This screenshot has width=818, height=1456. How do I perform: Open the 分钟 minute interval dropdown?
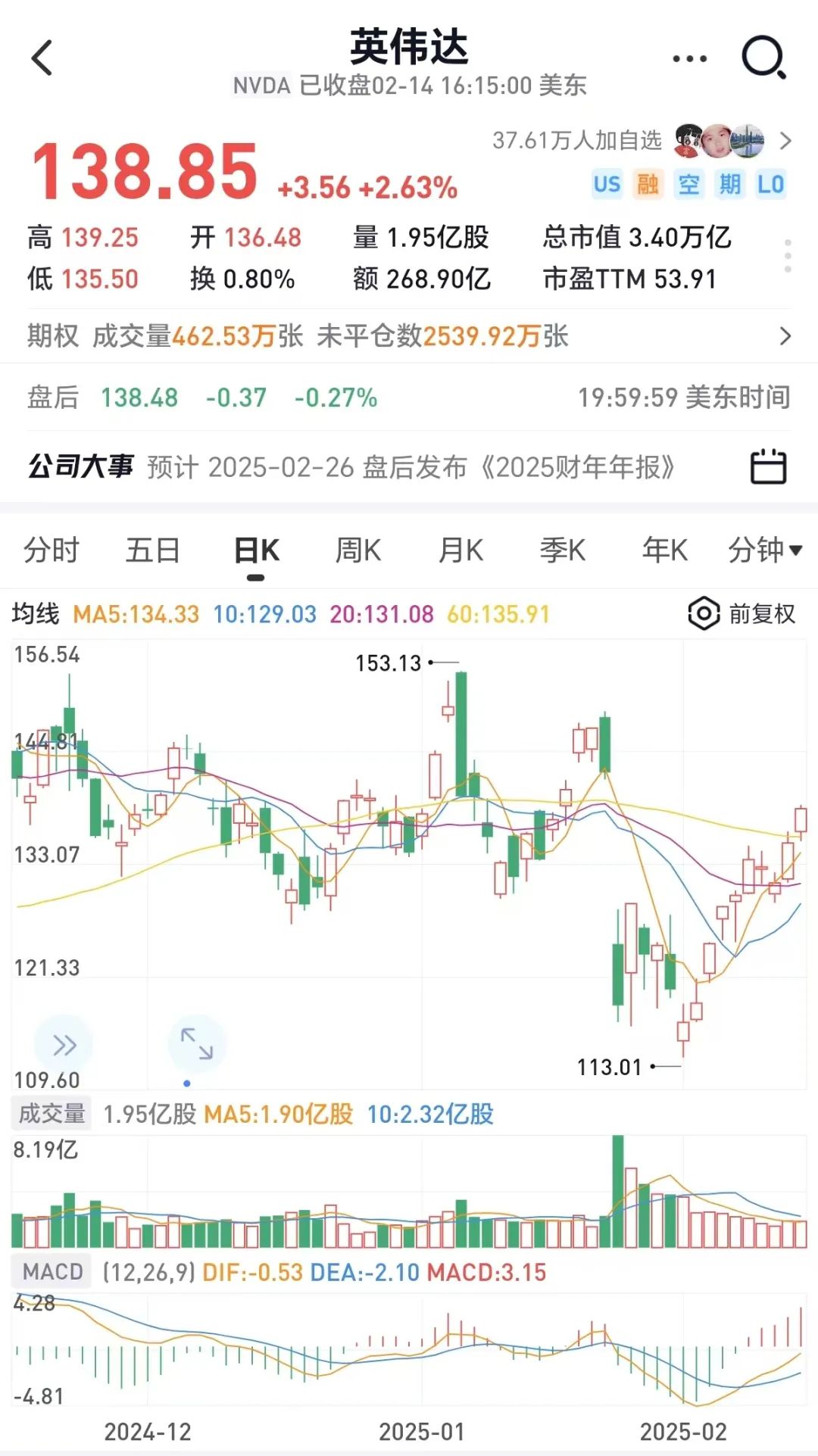[x=765, y=550]
